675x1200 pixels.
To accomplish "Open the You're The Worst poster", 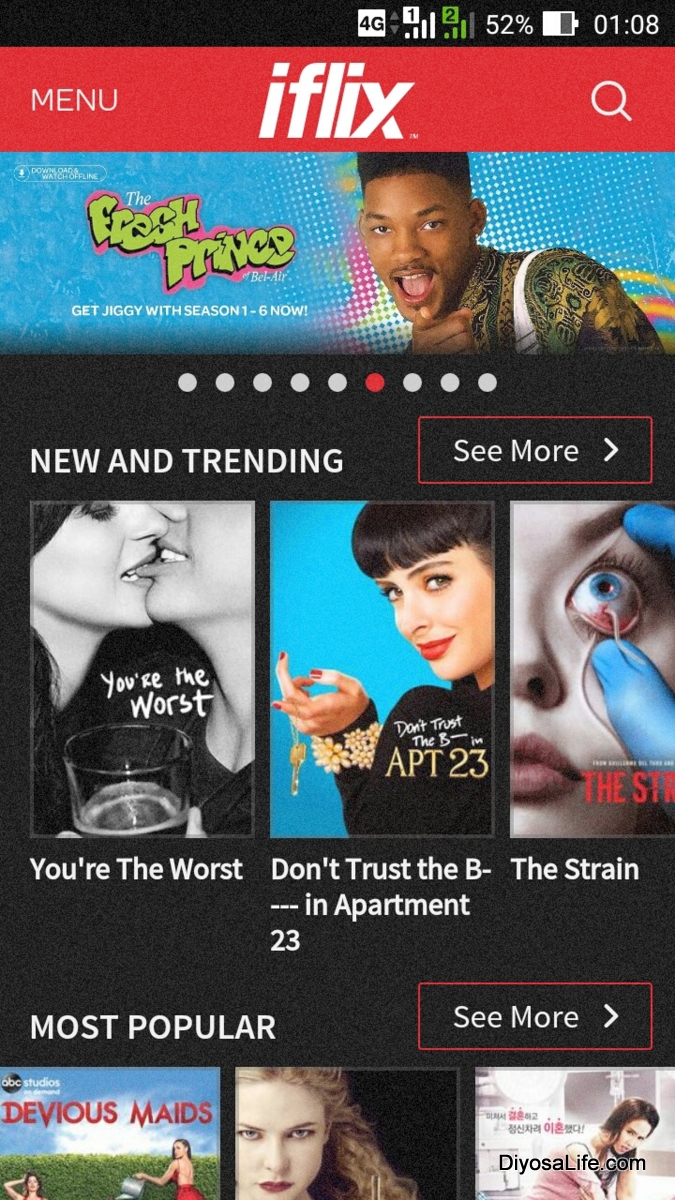I will click(x=142, y=668).
